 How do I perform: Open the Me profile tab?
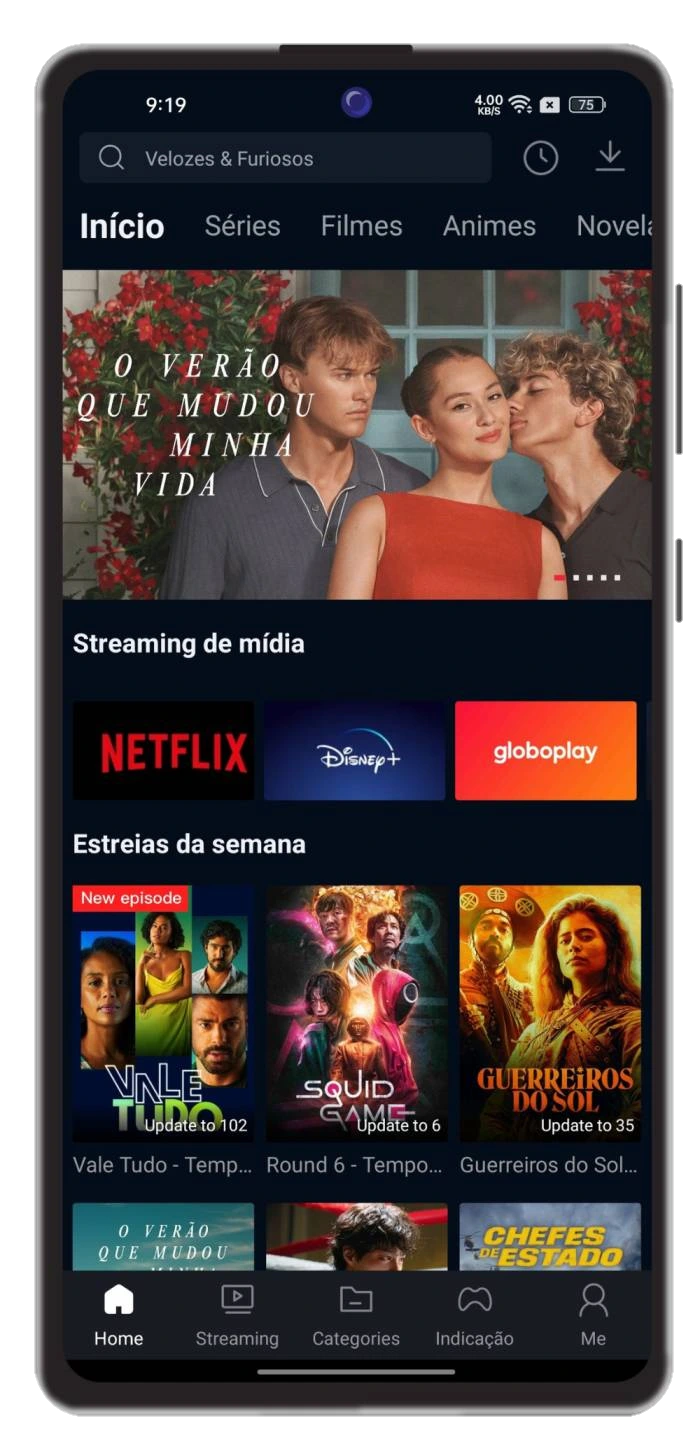point(593,1316)
